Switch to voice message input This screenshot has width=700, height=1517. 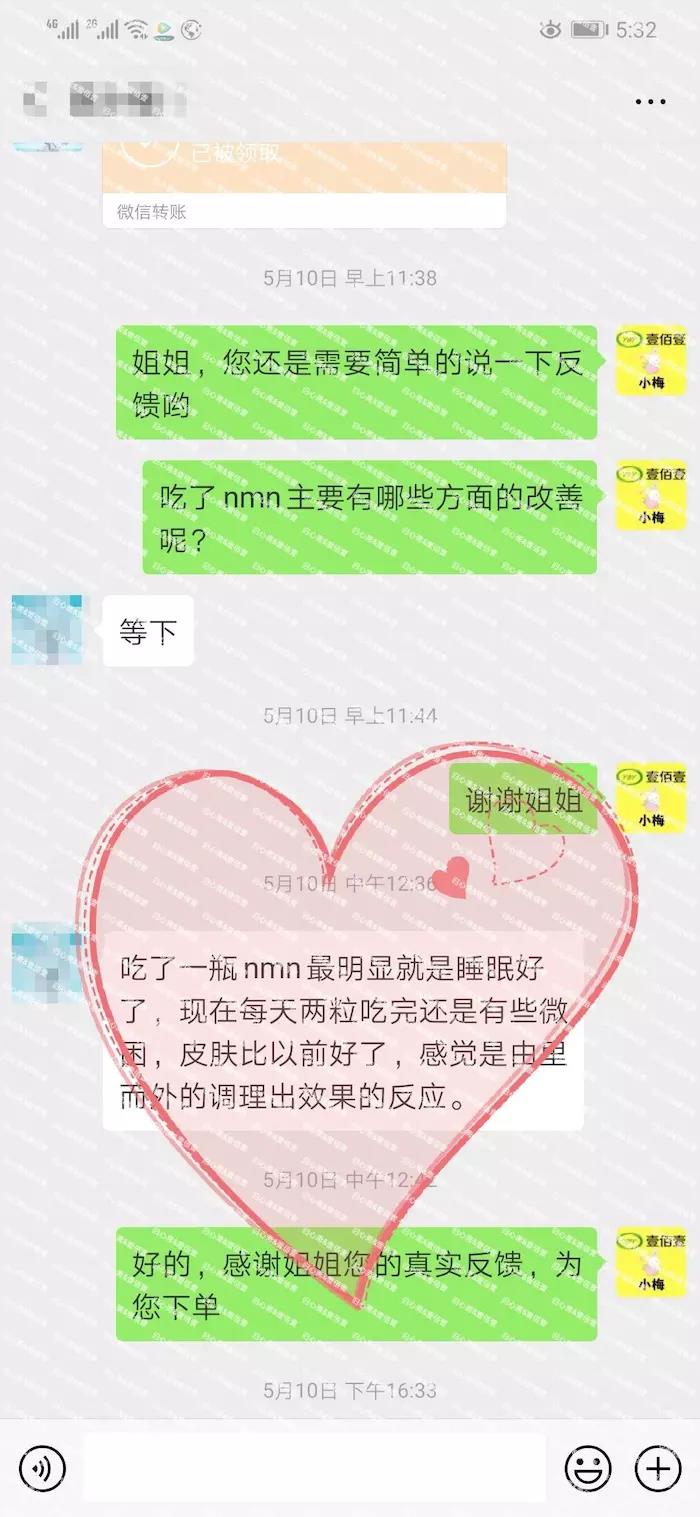point(42,1467)
